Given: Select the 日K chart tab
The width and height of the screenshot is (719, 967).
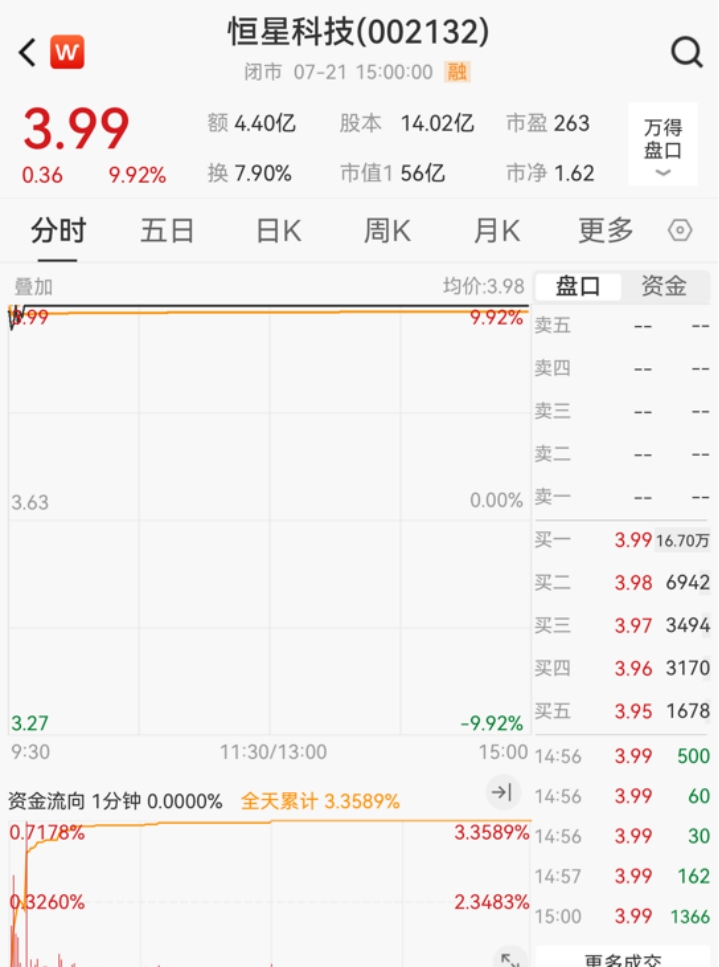Looking at the screenshot, I should point(278,231).
